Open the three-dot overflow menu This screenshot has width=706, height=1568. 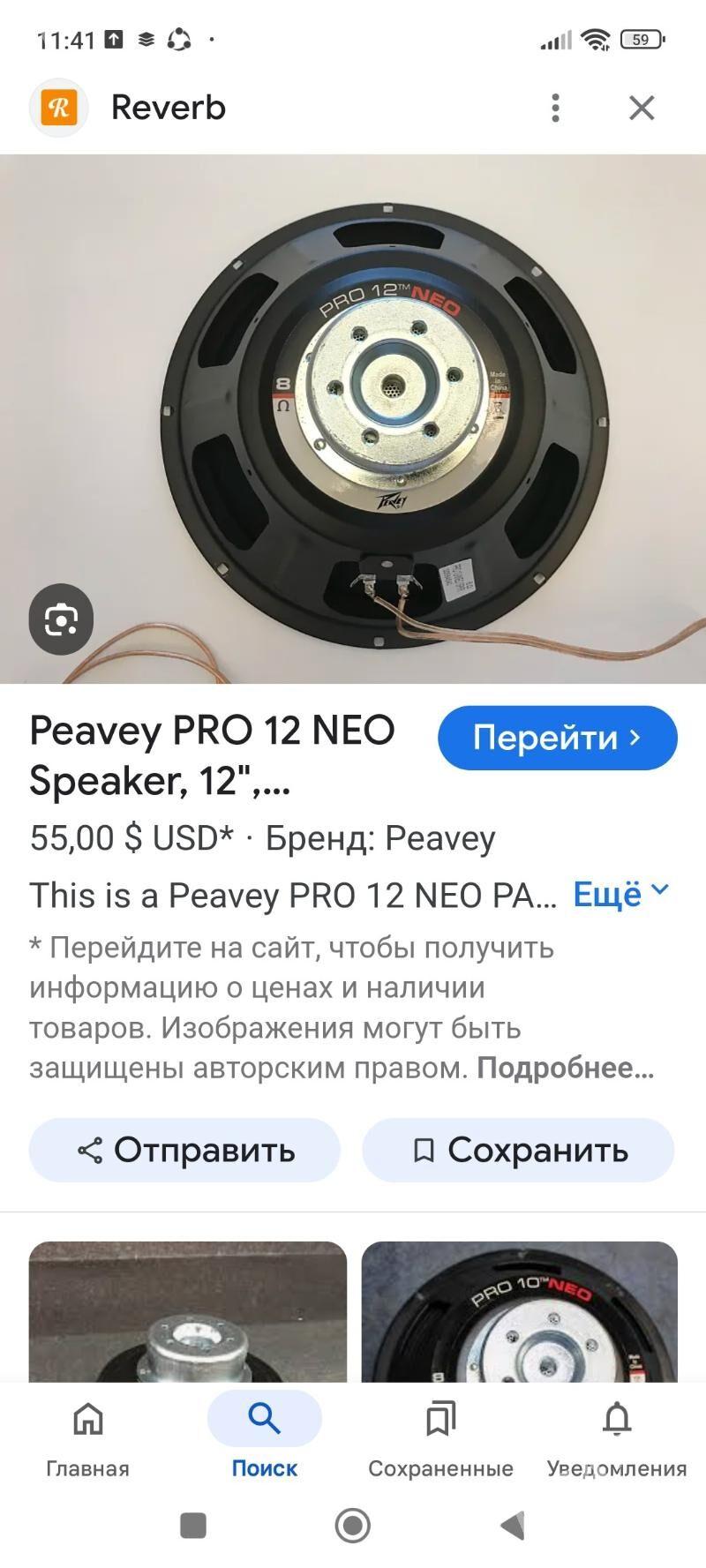tap(555, 108)
